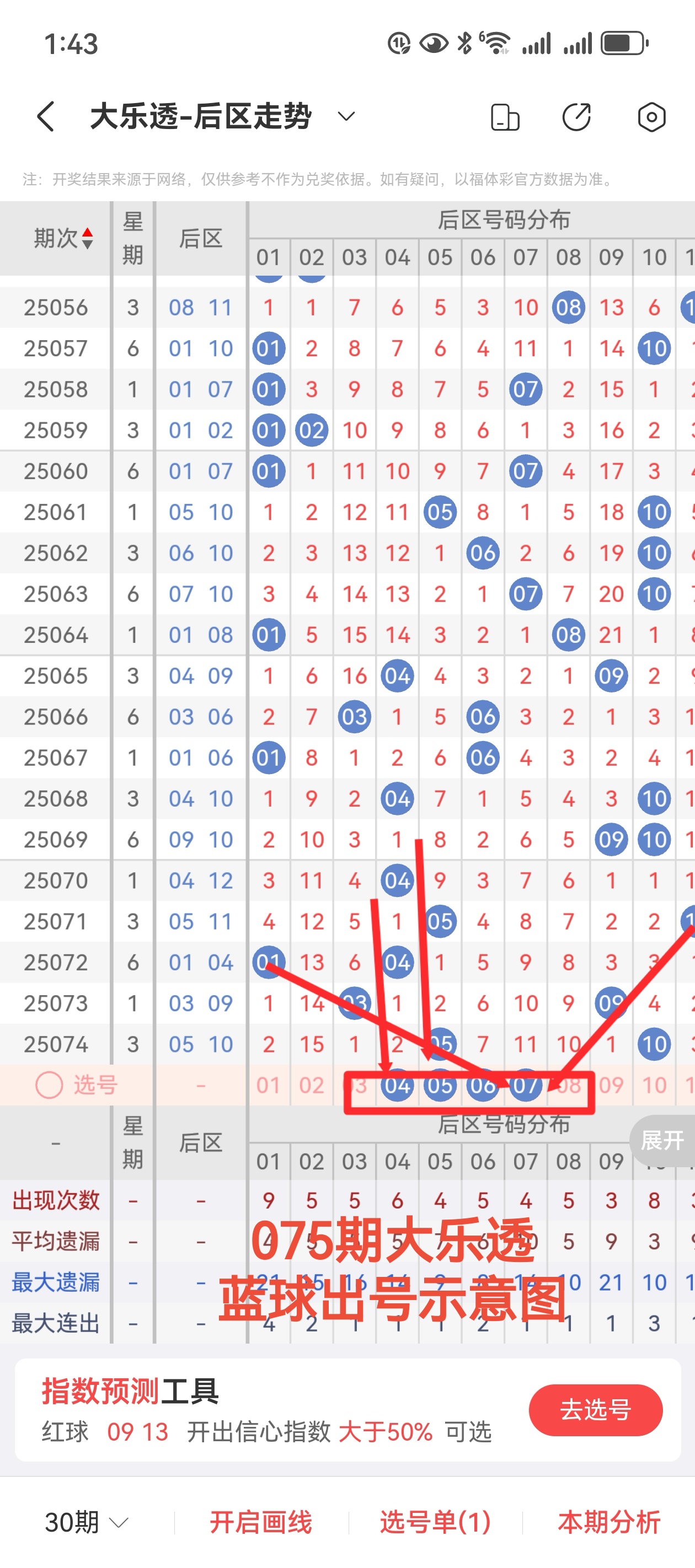Select number 01 in the 选号 row
The height and width of the screenshot is (1568, 695).
click(x=268, y=1084)
